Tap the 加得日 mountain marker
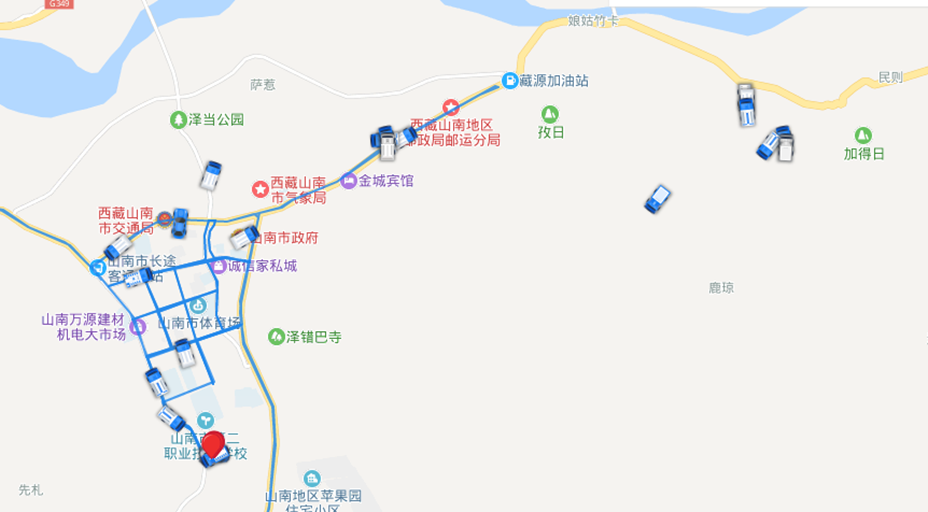This screenshot has width=928, height=512. 863,135
